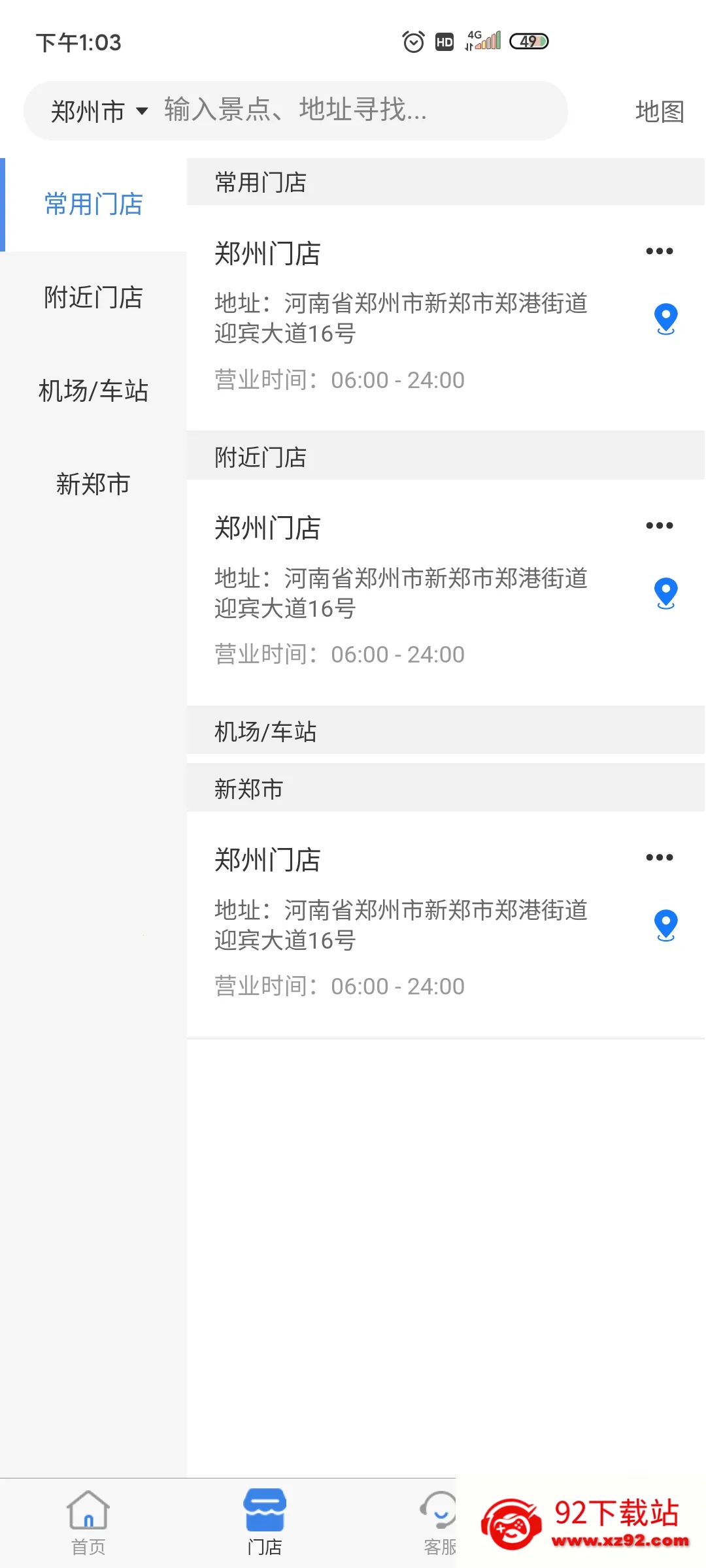This screenshot has width=706, height=1568.
Task: Open the 郑州市 city dropdown
Action: tap(99, 111)
